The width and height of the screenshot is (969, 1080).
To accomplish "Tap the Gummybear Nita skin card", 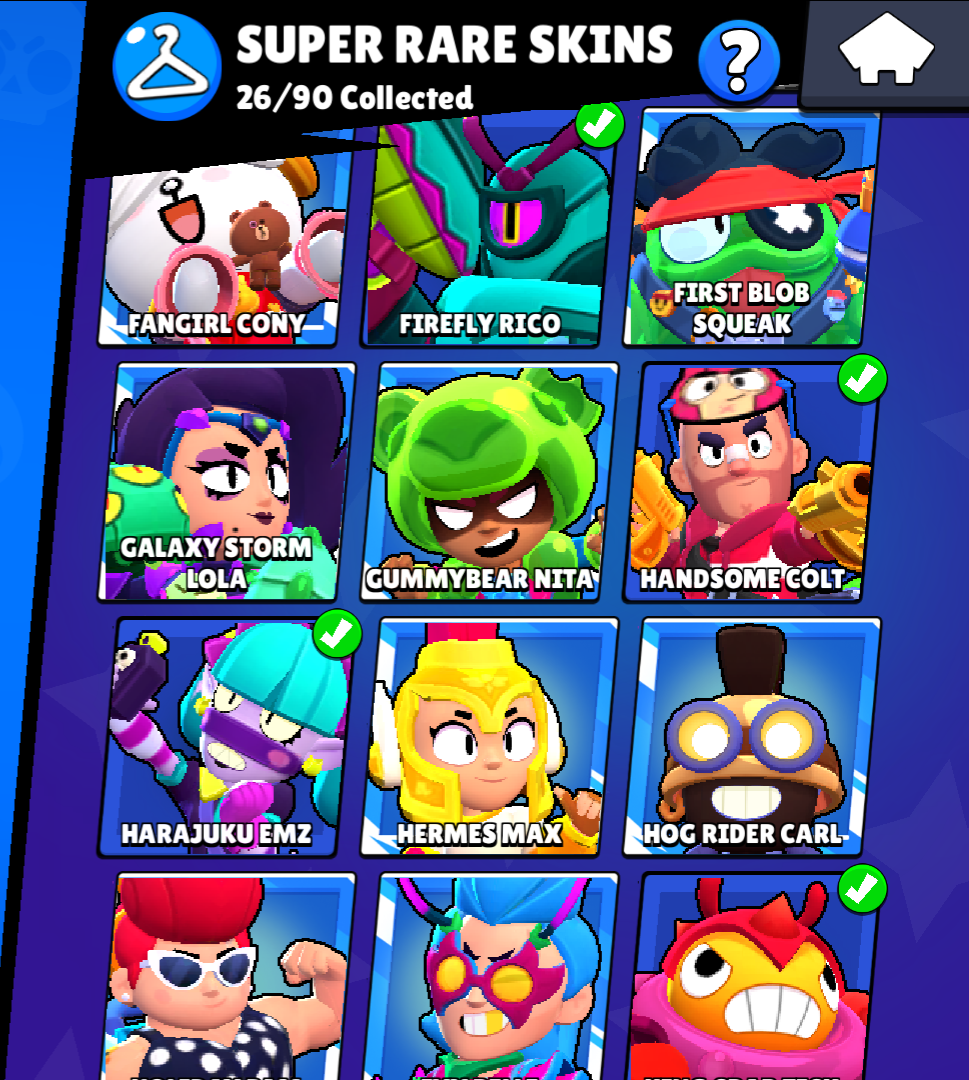I will click(492, 482).
